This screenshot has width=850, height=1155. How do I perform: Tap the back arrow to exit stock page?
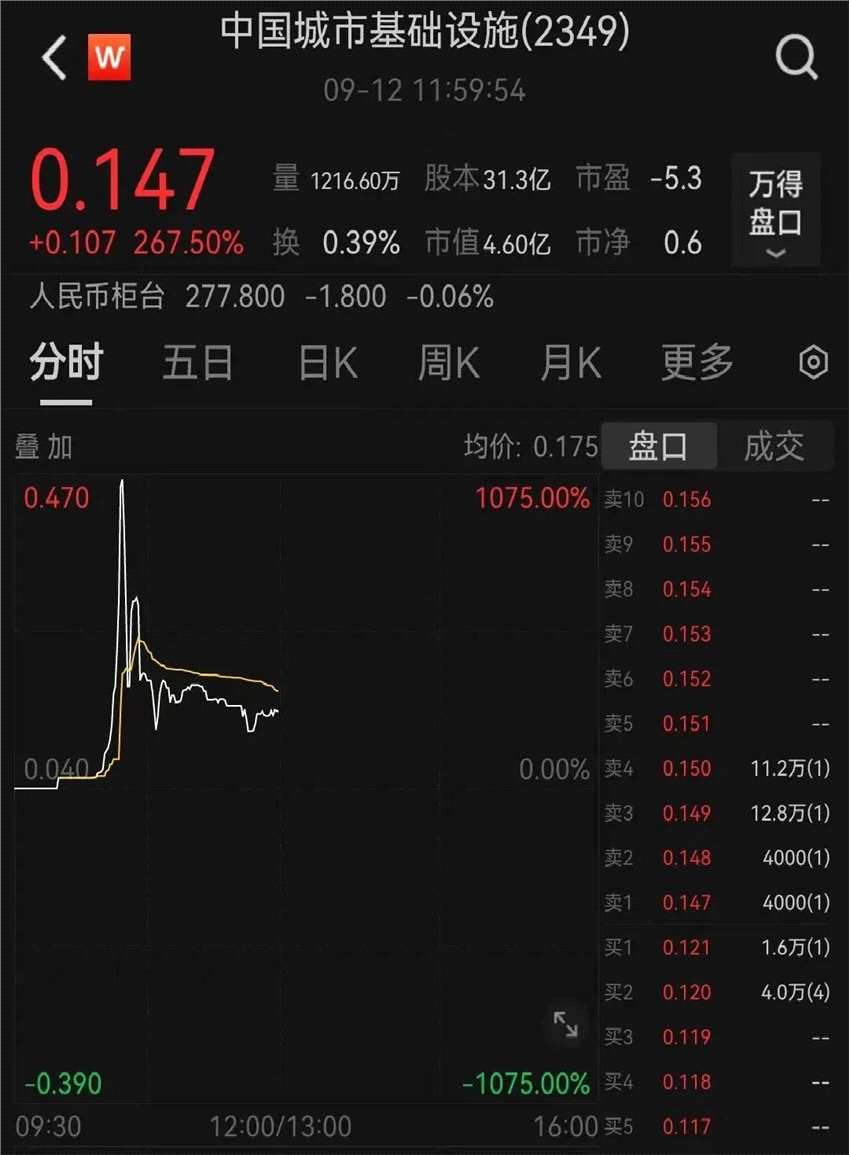[52, 55]
